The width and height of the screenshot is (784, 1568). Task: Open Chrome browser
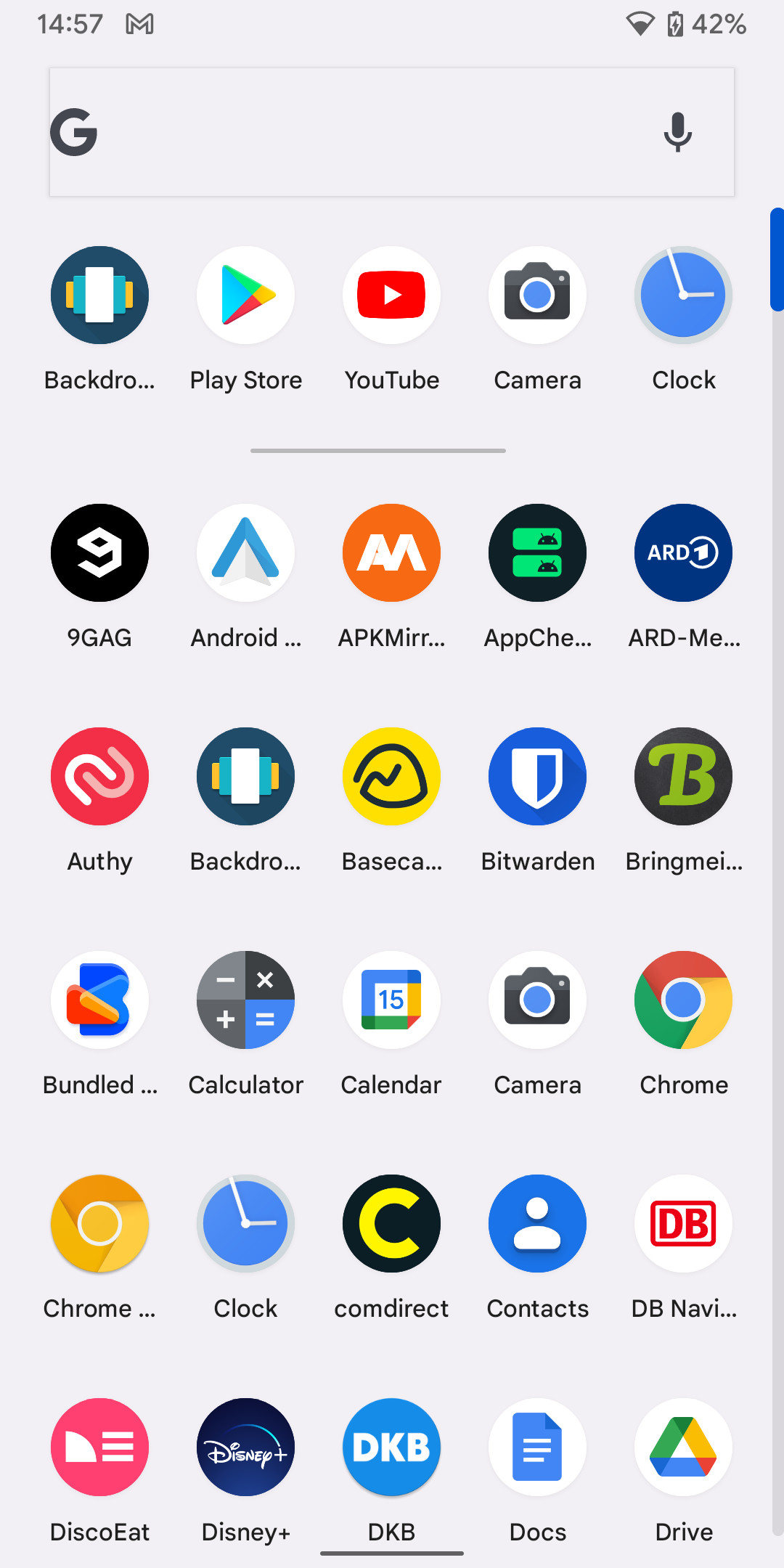click(x=683, y=1000)
